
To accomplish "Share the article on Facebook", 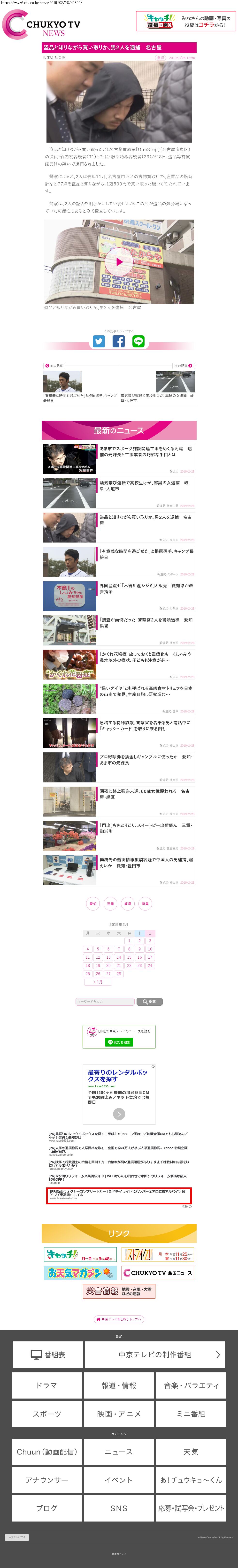I will [x=119, y=342].
